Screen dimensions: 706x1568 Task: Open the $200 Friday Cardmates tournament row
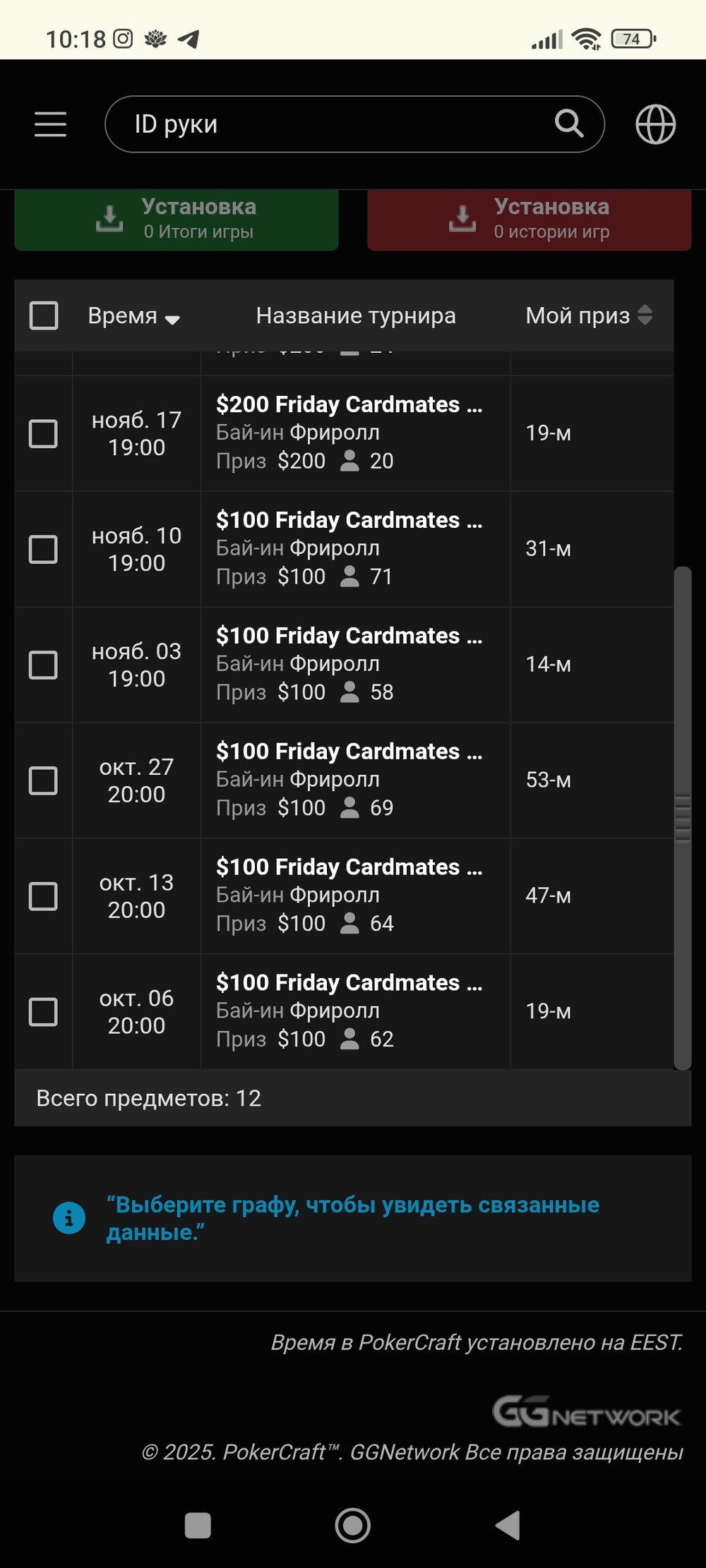[x=344, y=433]
